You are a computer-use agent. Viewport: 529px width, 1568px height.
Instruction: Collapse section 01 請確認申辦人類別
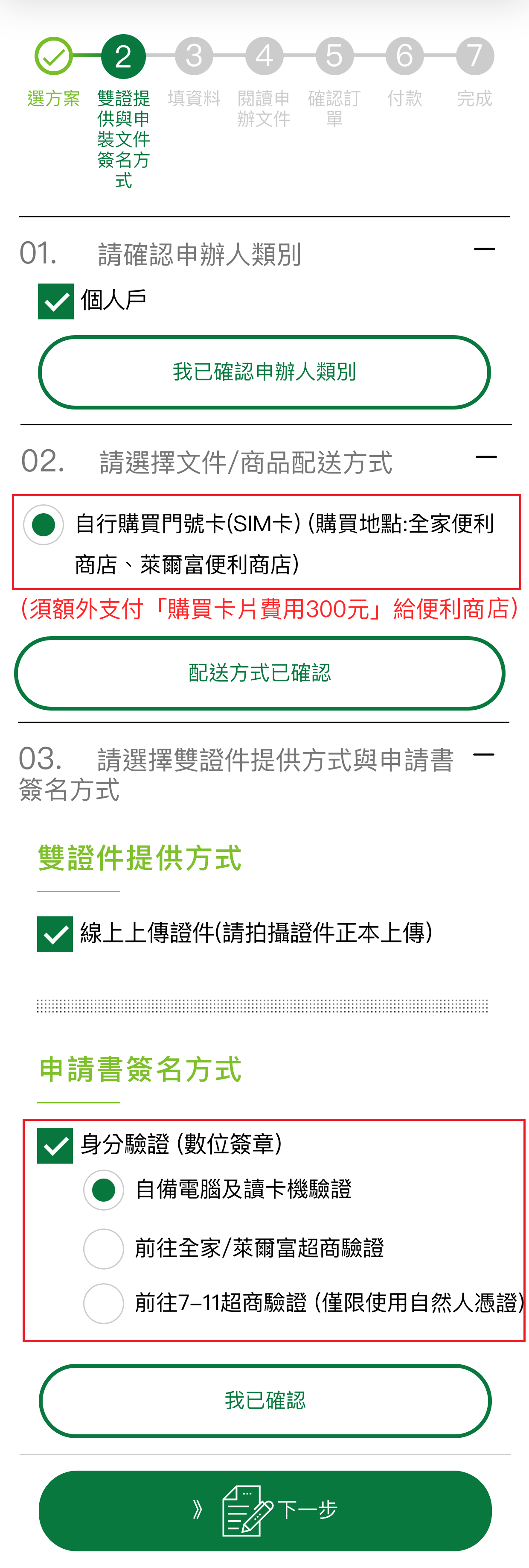pyautogui.click(x=485, y=249)
